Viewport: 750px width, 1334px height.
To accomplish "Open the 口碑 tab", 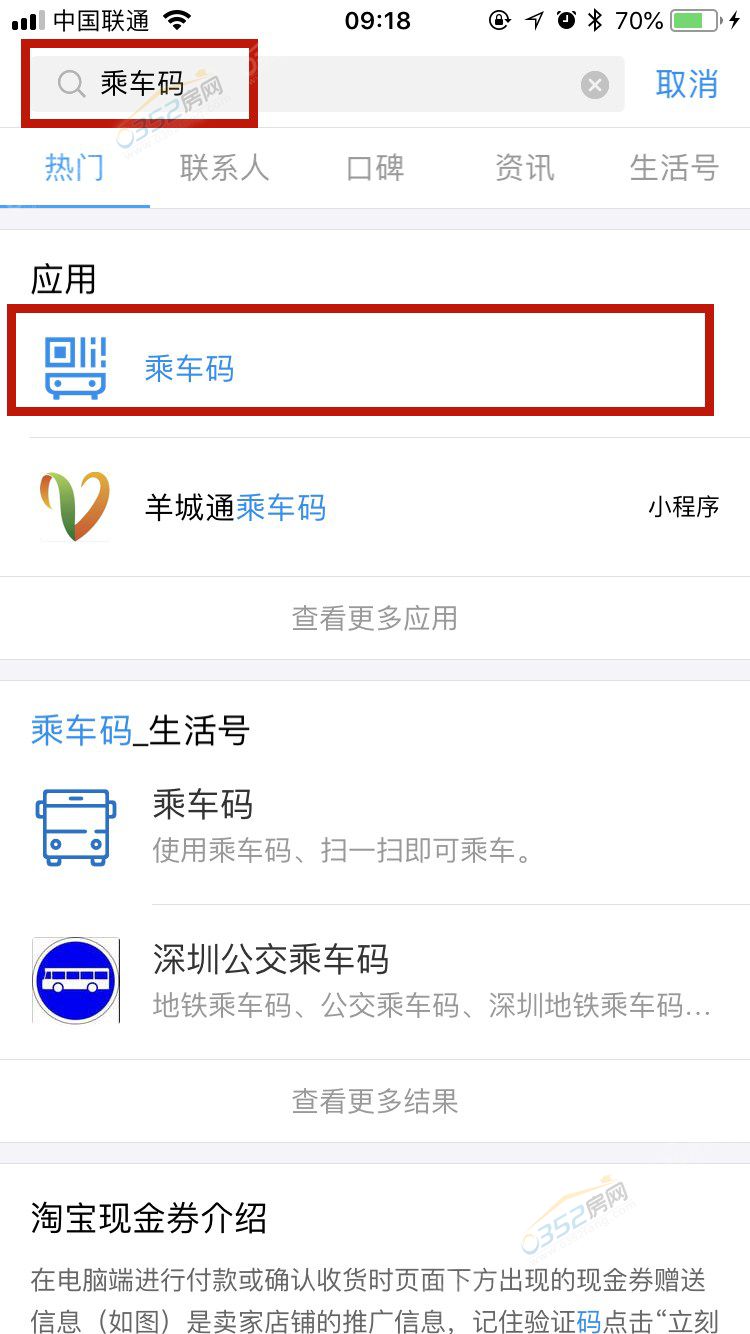I will click(x=375, y=168).
